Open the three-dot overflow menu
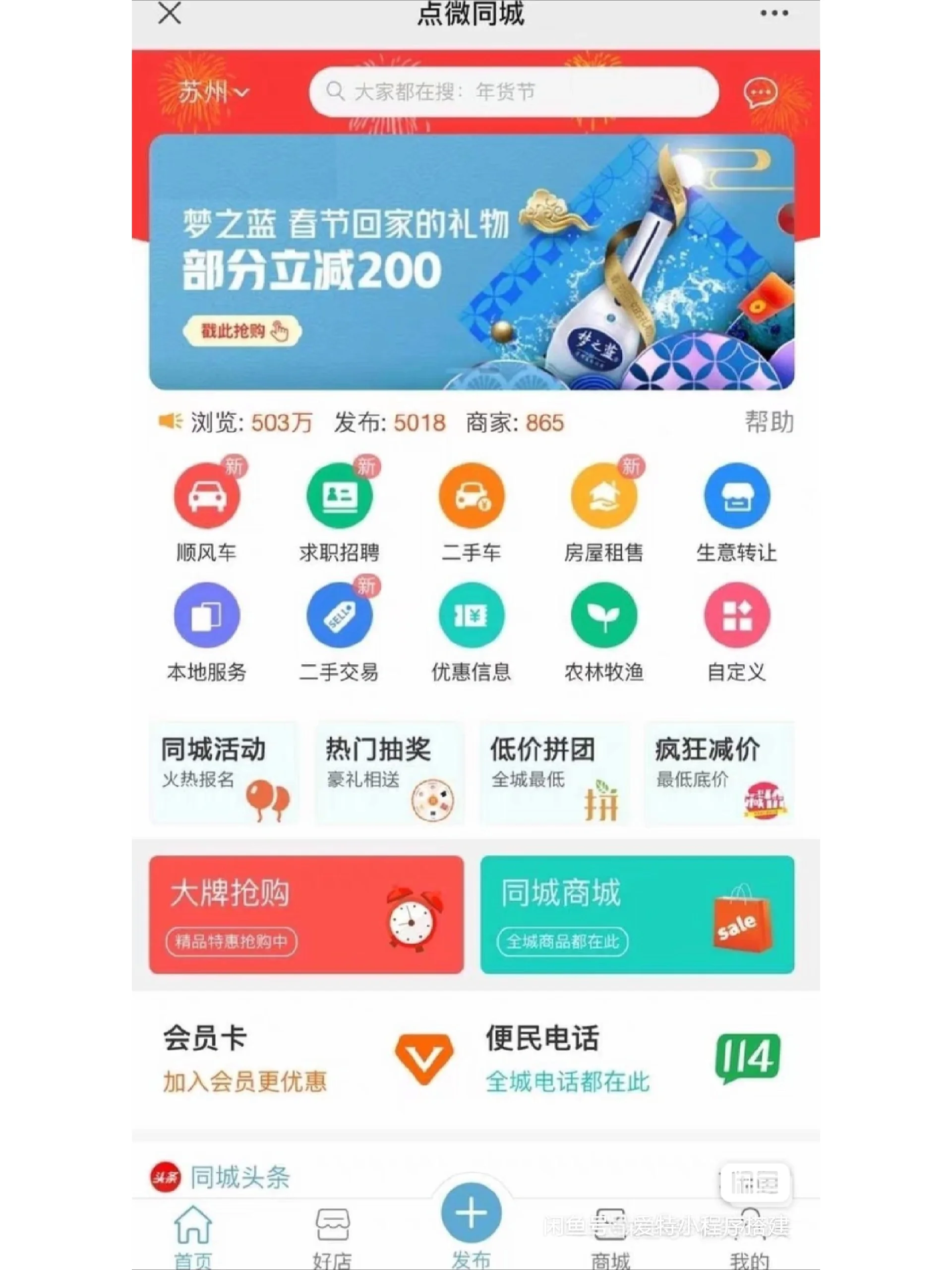The width and height of the screenshot is (952, 1270). (x=773, y=13)
